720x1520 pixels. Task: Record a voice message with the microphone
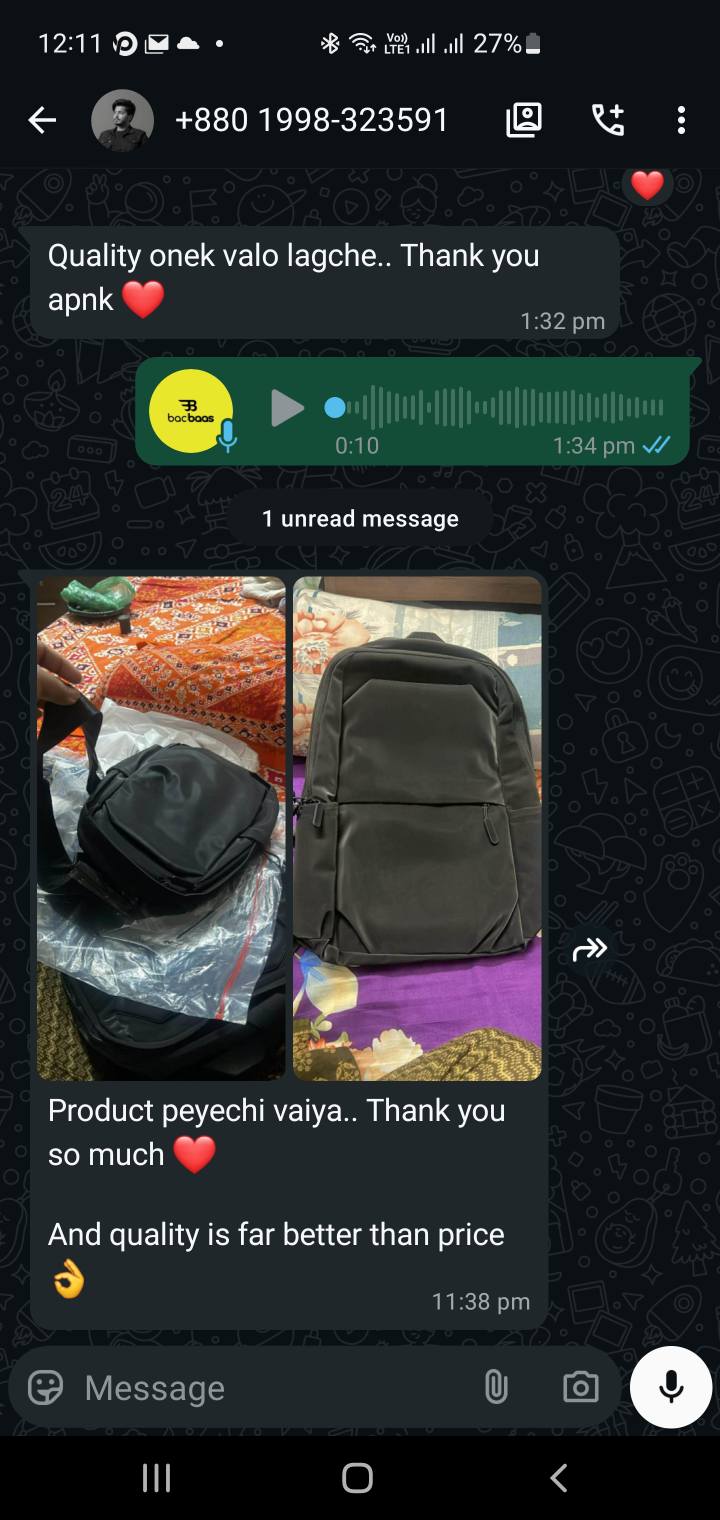point(671,1387)
